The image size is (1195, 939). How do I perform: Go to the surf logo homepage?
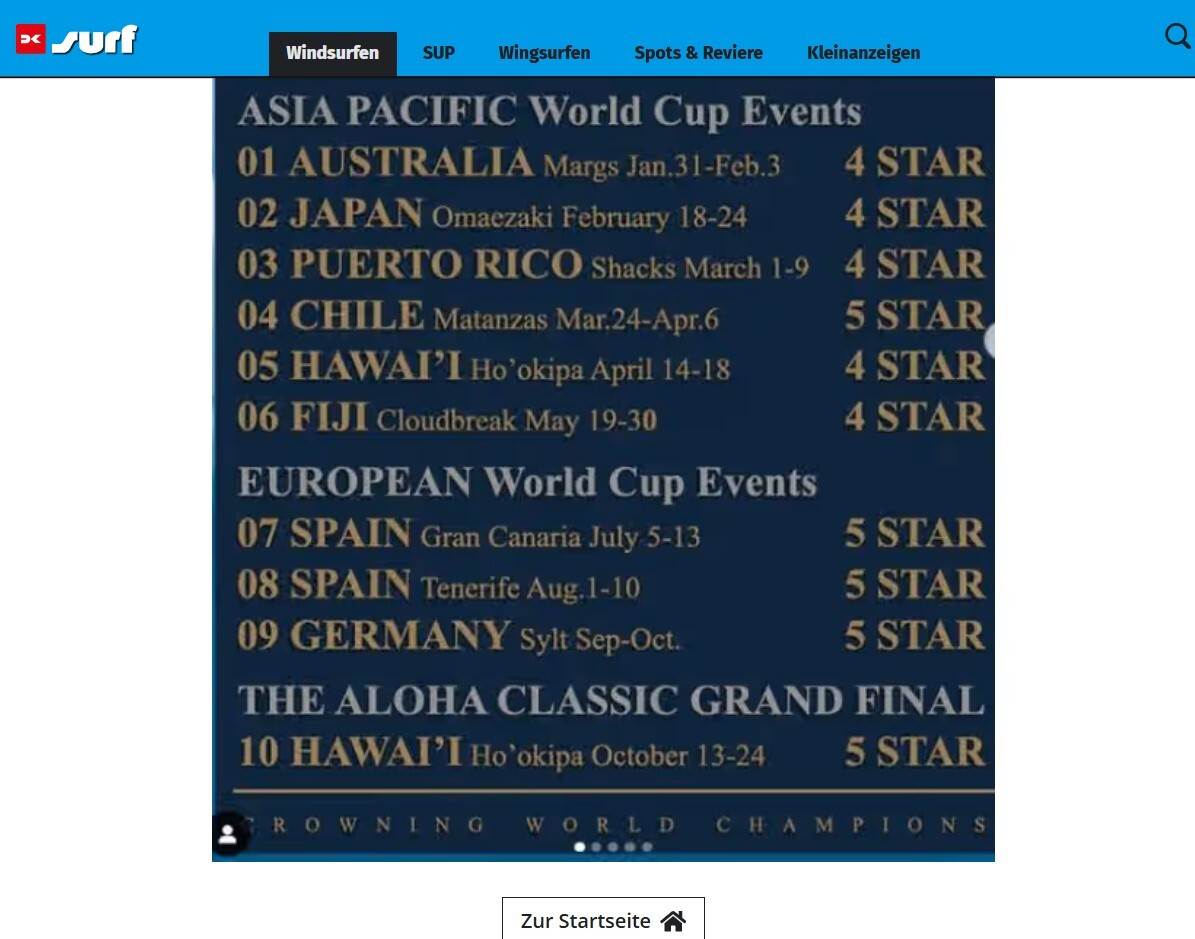point(77,39)
